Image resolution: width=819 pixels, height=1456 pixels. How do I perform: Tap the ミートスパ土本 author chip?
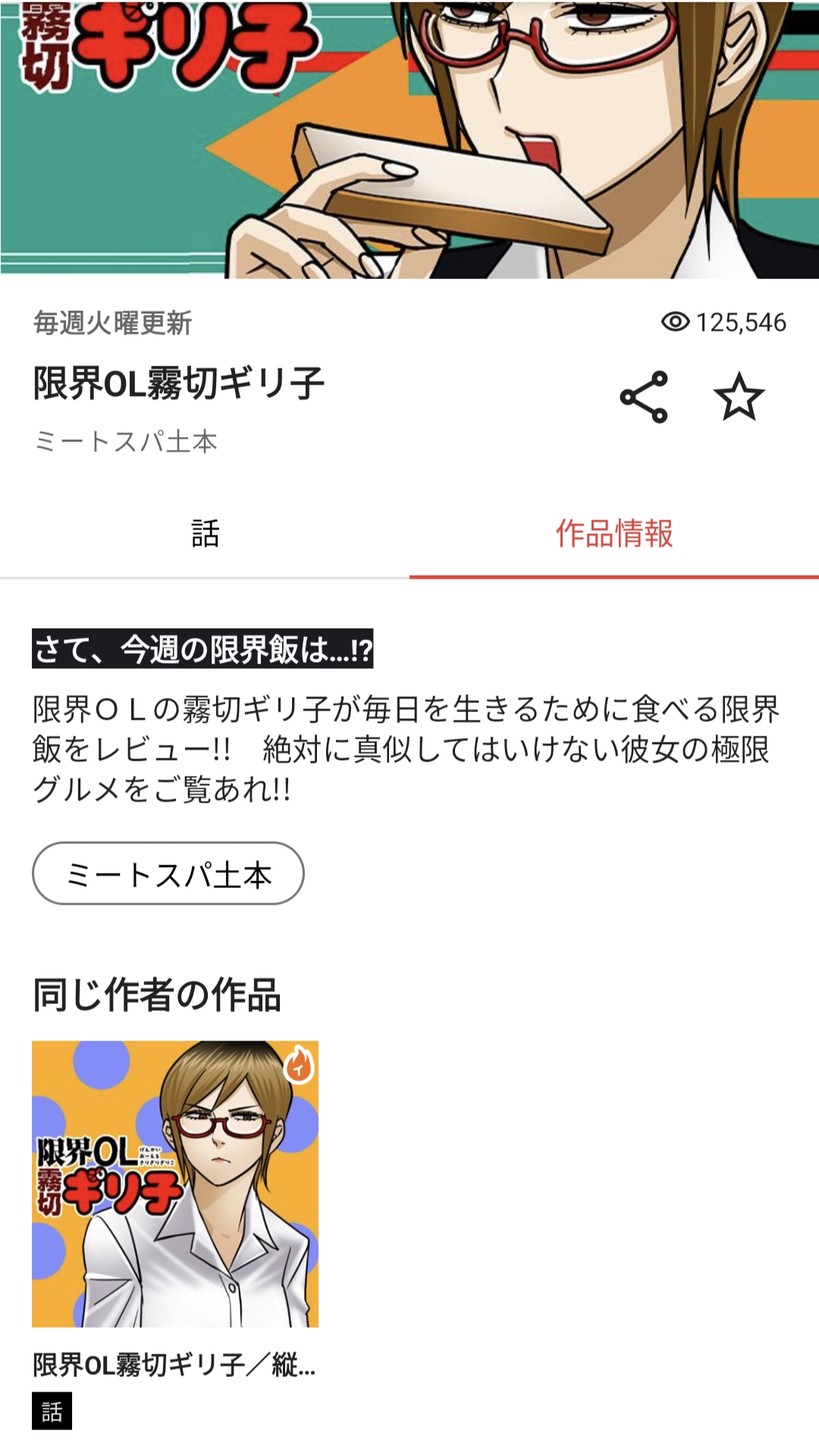pos(168,874)
